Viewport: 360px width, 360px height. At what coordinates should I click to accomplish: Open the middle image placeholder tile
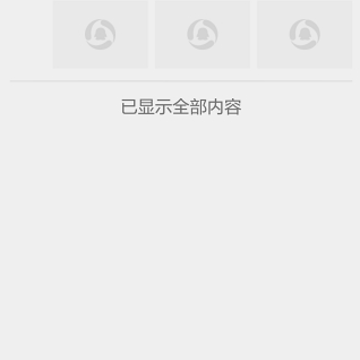pyautogui.click(x=202, y=34)
